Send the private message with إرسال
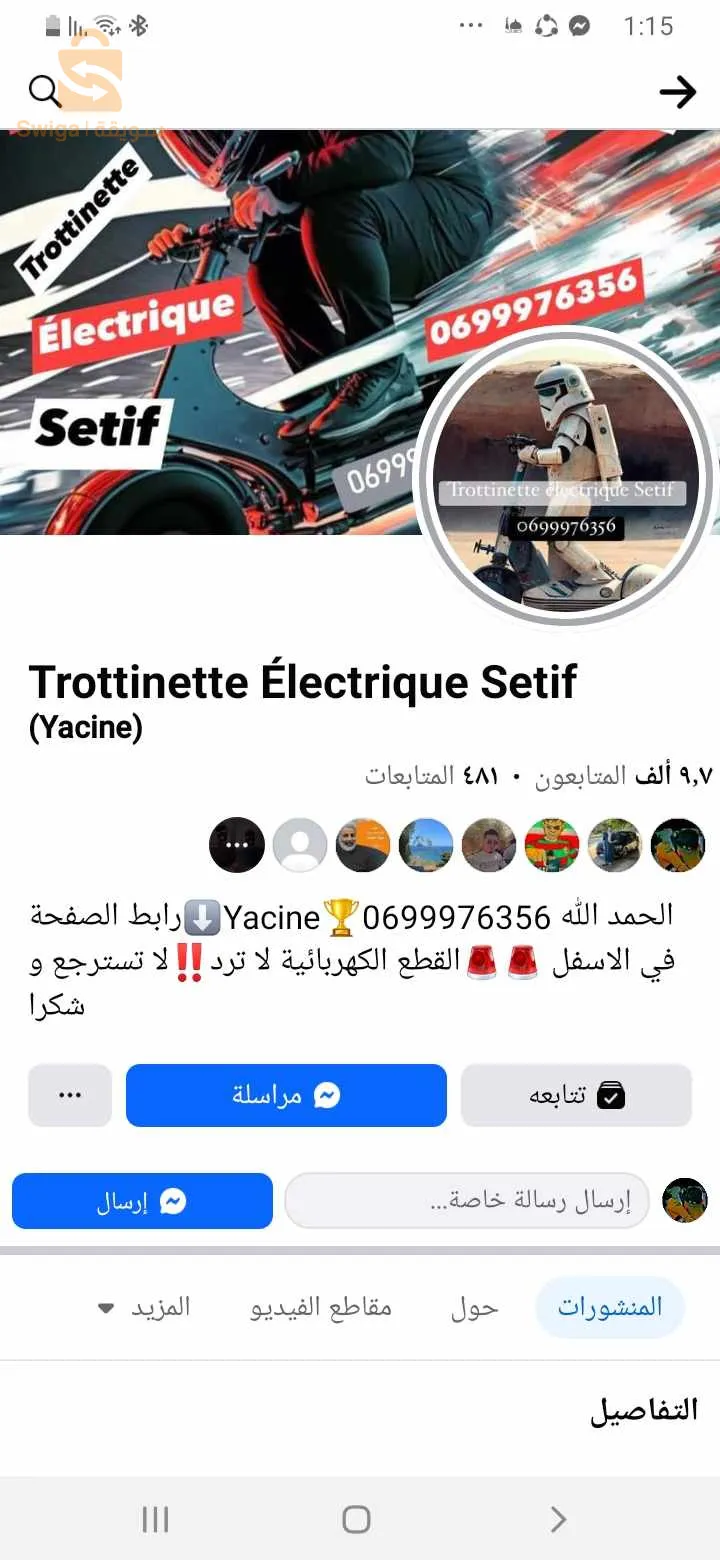 coord(142,1201)
